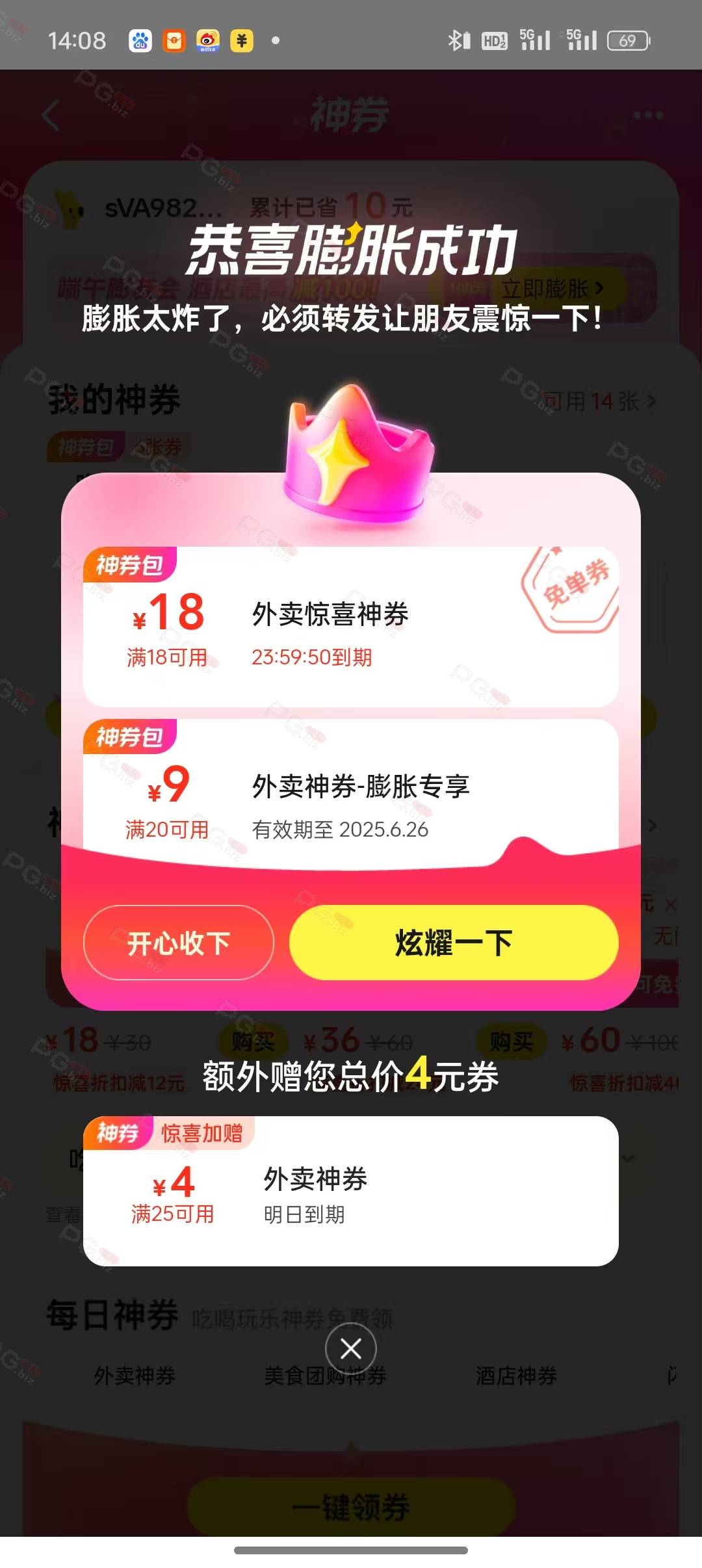Image resolution: width=702 pixels, height=1568 pixels.
Task: Open the ¥9 外卖神券-膨胀专享 coupon card
Action: click(351, 793)
